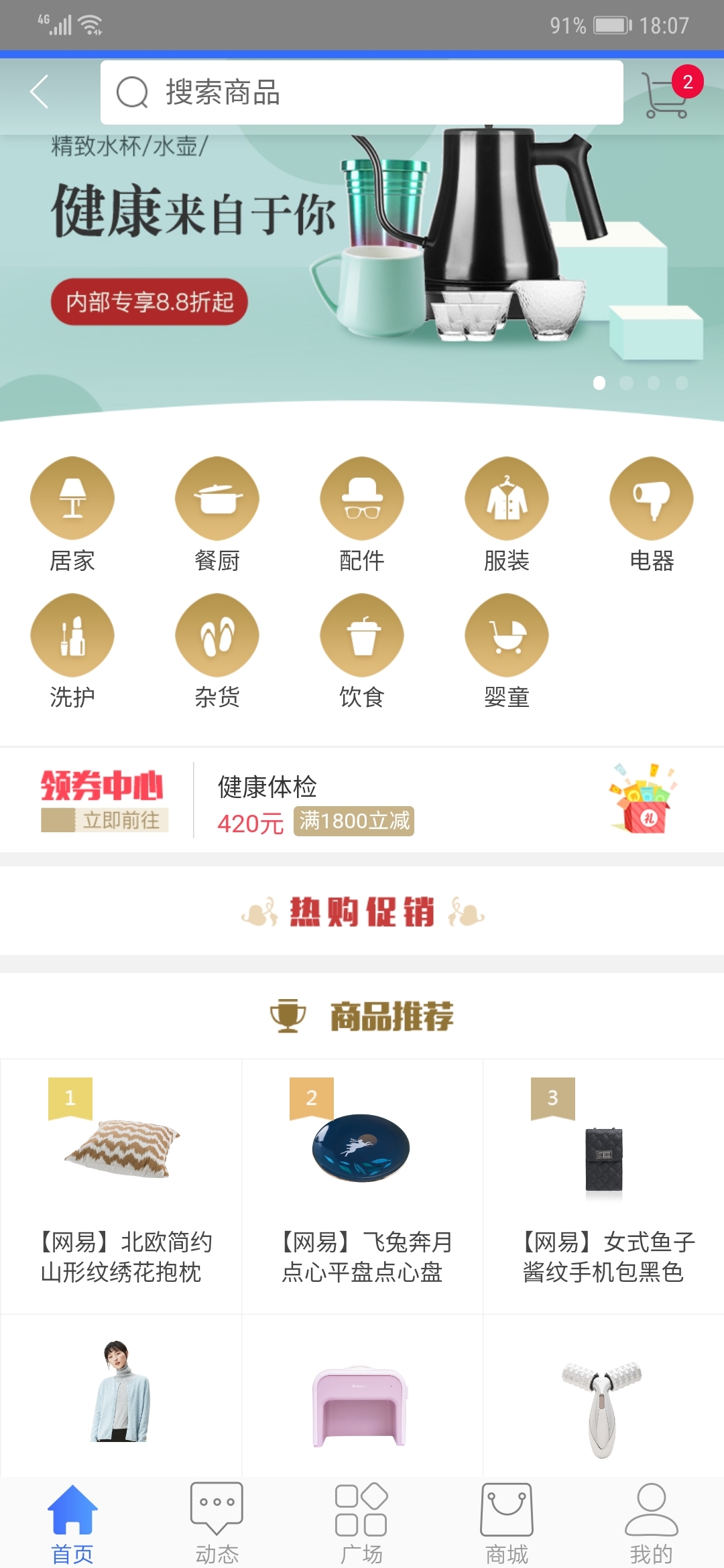Open the 健康来自于你 kettle banner

[x=362, y=268]
